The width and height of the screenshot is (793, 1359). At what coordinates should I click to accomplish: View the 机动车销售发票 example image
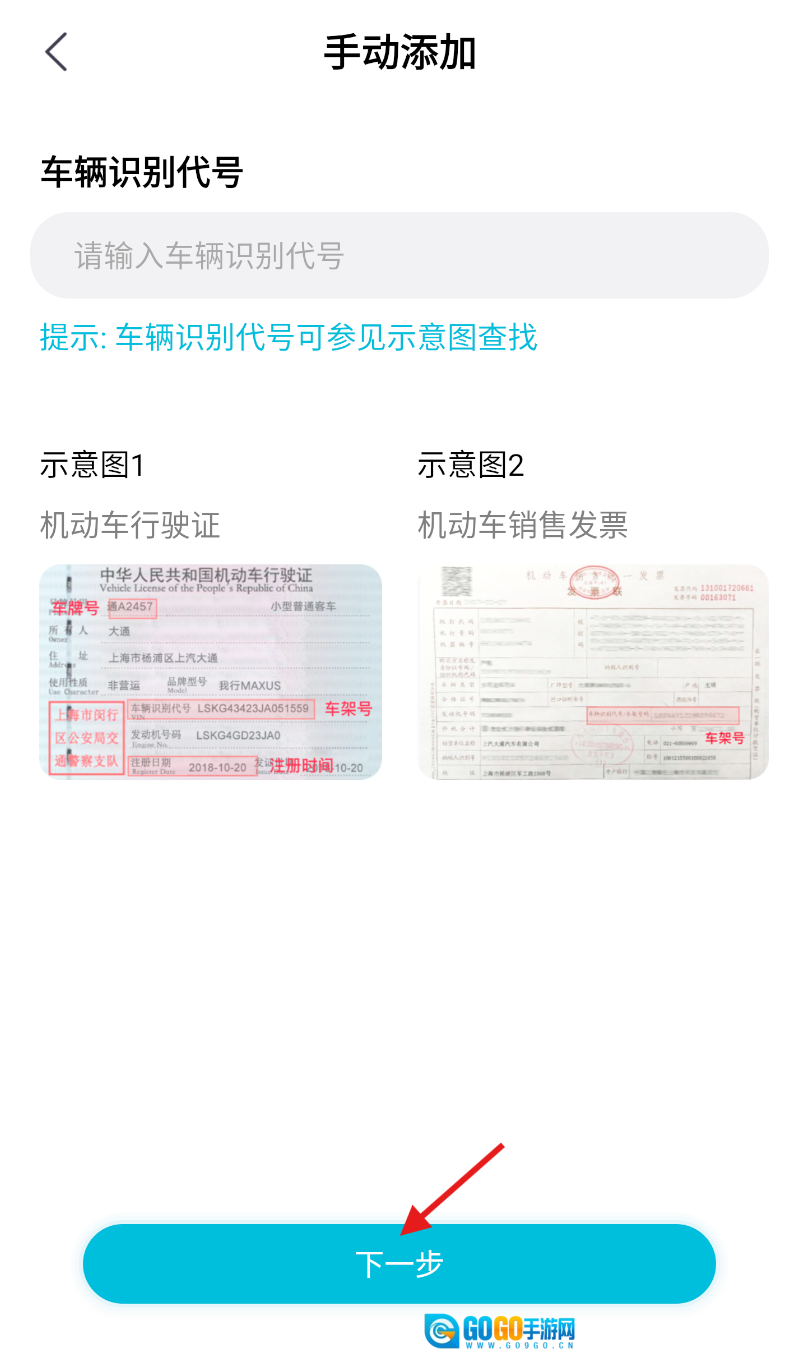[x=593, y=671]
